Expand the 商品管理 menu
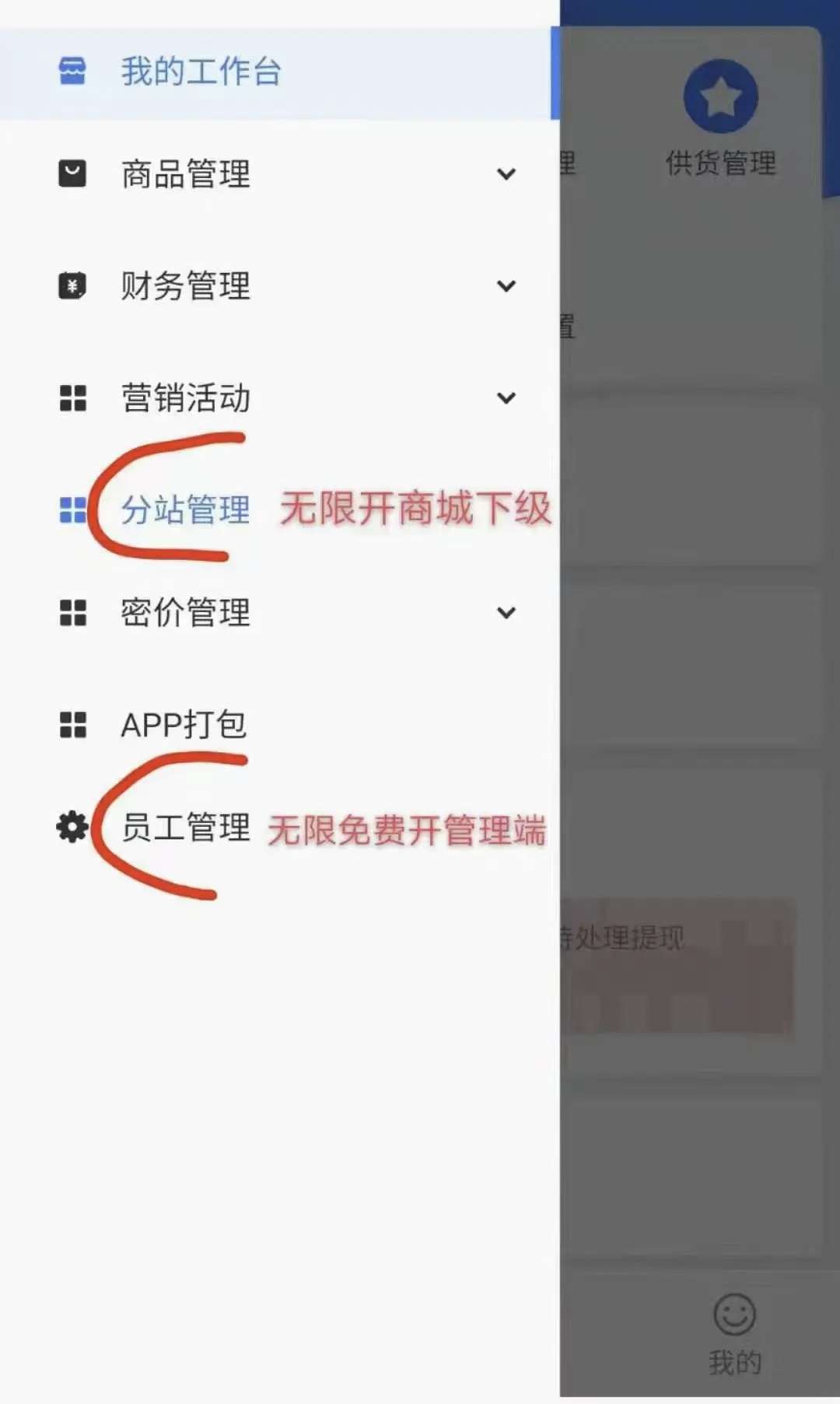The image size is (840, 1404). coord(280,174)
